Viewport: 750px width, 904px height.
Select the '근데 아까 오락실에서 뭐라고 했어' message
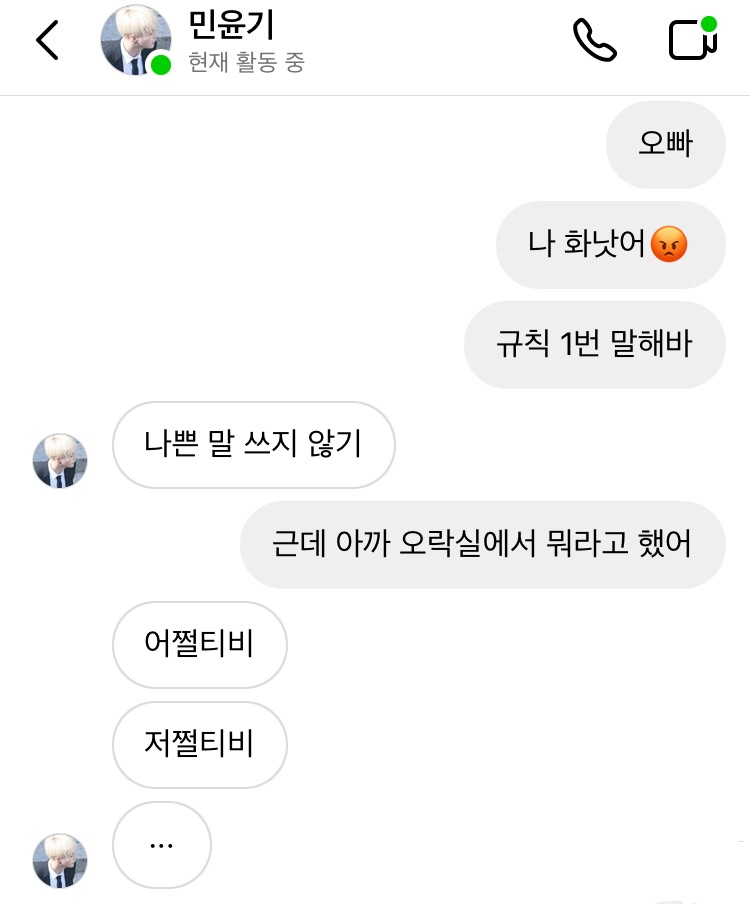[483, 545]
